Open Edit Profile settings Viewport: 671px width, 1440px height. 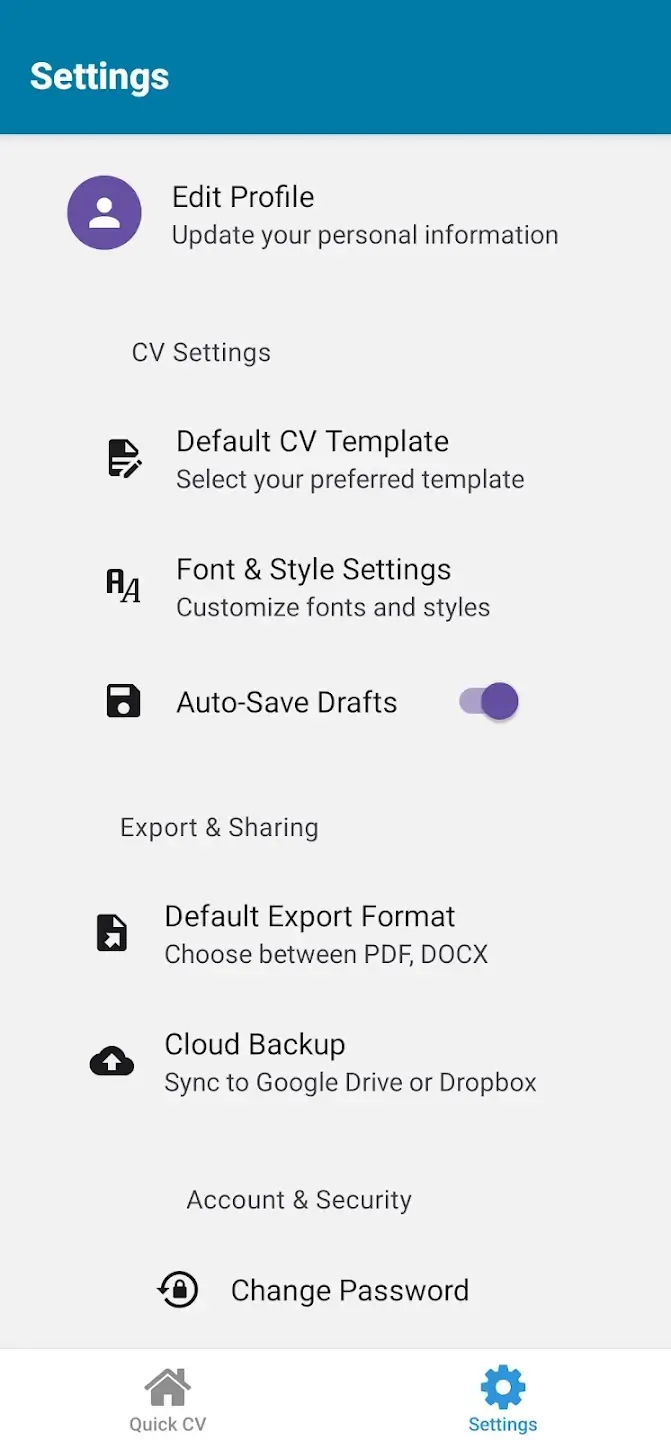pos(312,214)
